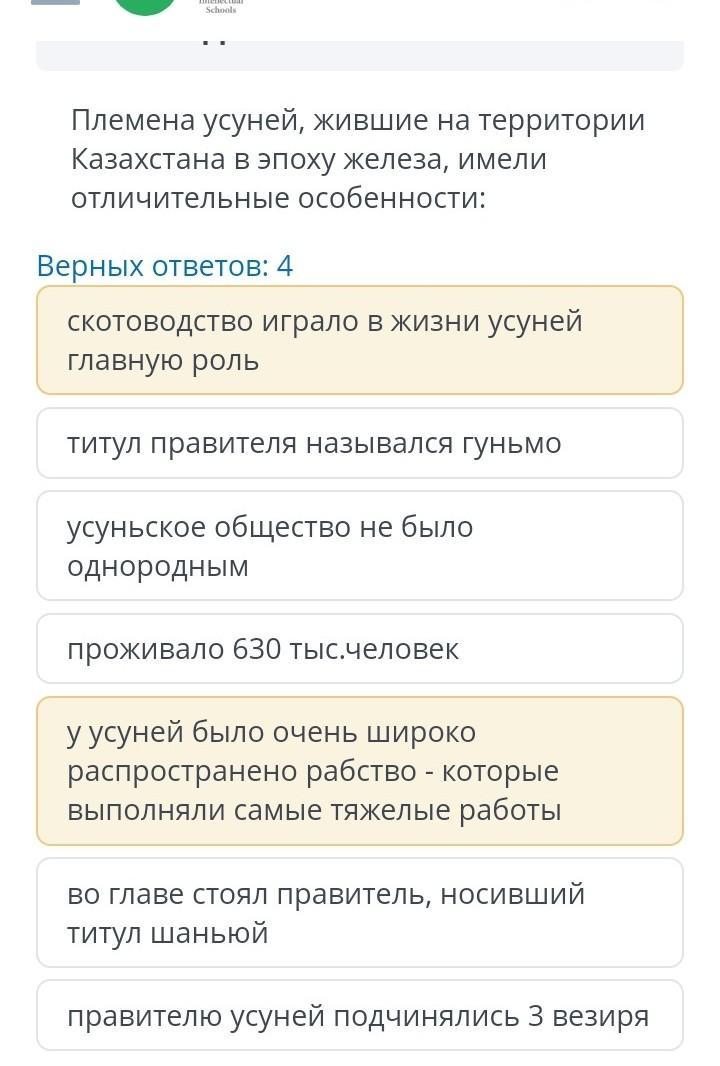This screenshot has width=720, height=1066.
Task: Pick the answer 'проживало 630 тыс.человек'
Action: [x=360, y=649]
